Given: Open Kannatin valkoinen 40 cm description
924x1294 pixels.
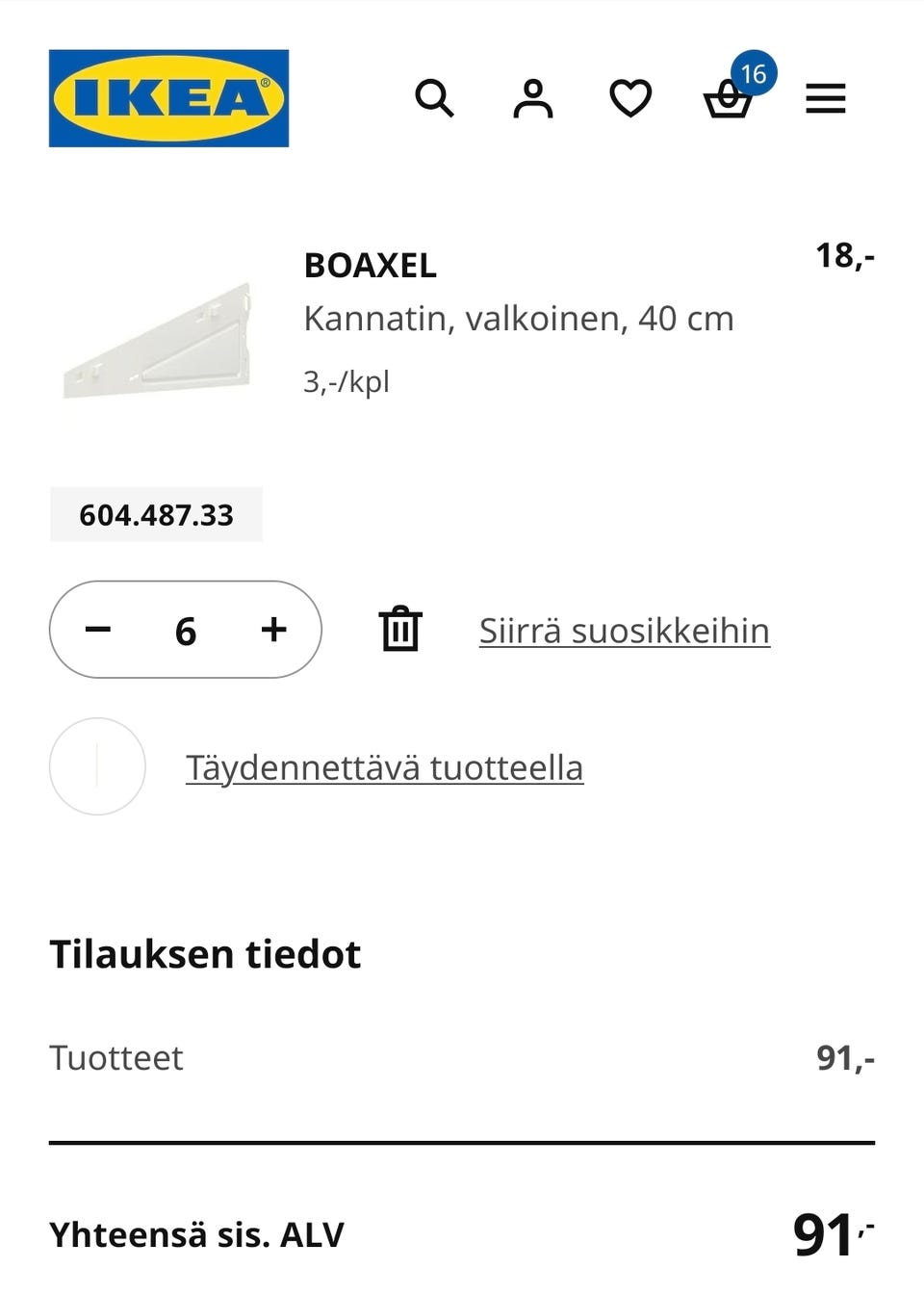Looking at the screenshot, I should 518,318.
